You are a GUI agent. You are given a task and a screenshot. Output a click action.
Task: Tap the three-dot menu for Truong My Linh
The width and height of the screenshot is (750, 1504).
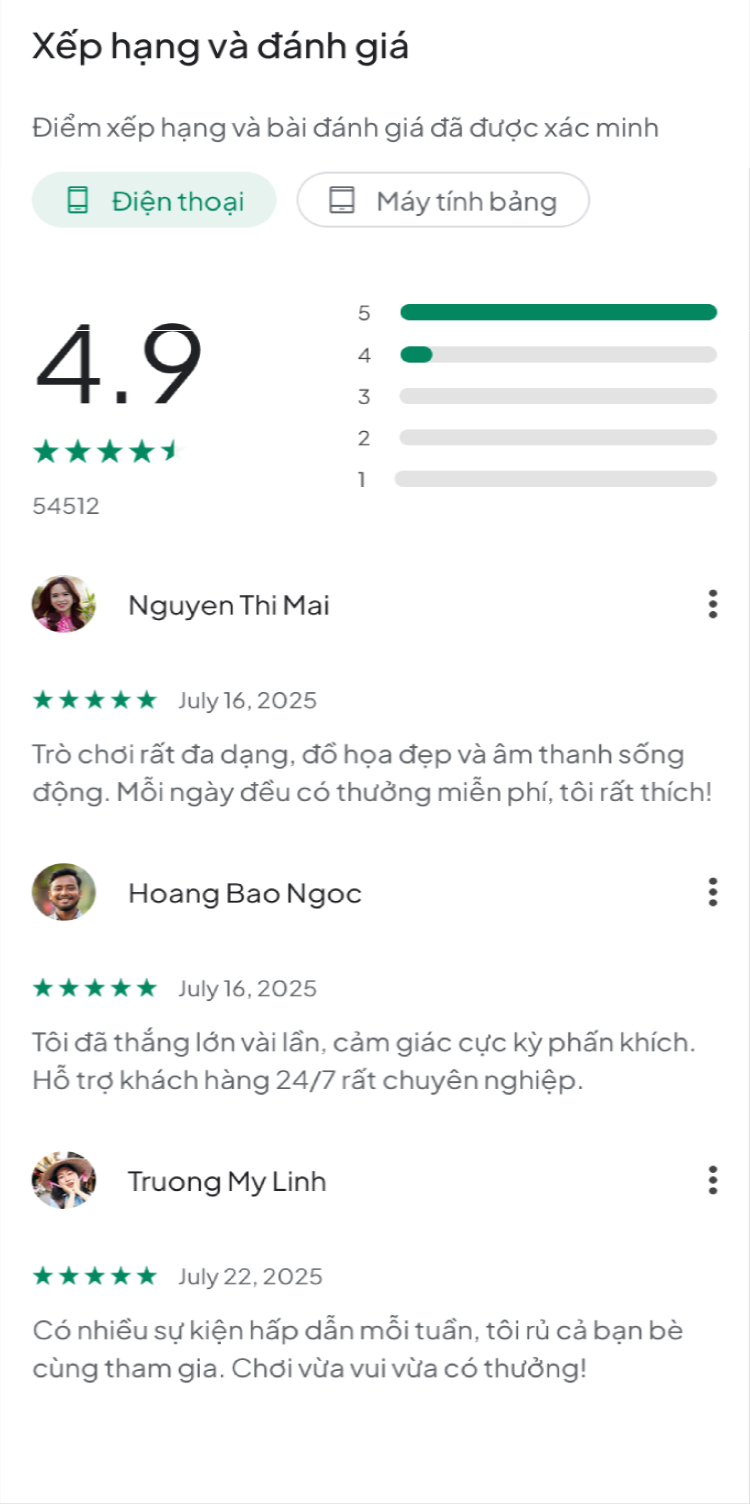712,1180
